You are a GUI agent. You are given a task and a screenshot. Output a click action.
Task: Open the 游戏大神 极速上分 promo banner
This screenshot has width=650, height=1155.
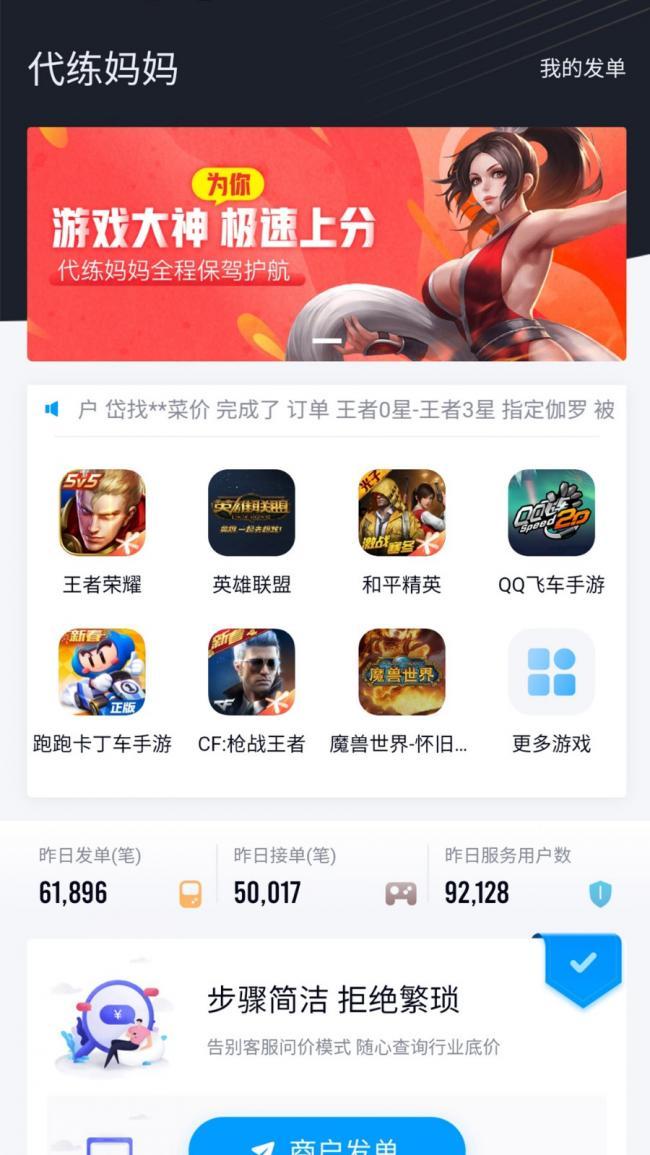(326, 243)
